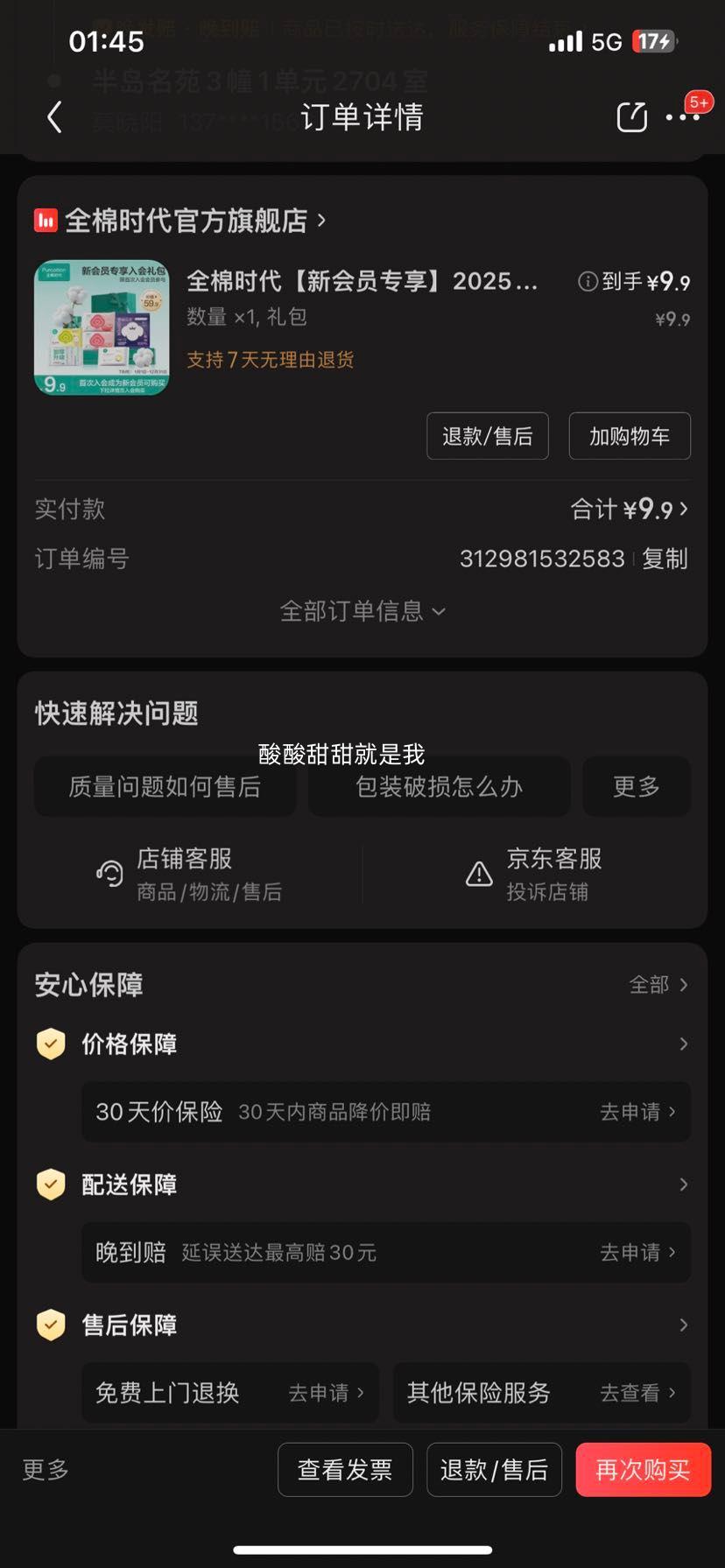Open 全棉时代官方旗舰店 store page
The width and height of the screenshot is (725, 1568).
[x=186, y=221]
